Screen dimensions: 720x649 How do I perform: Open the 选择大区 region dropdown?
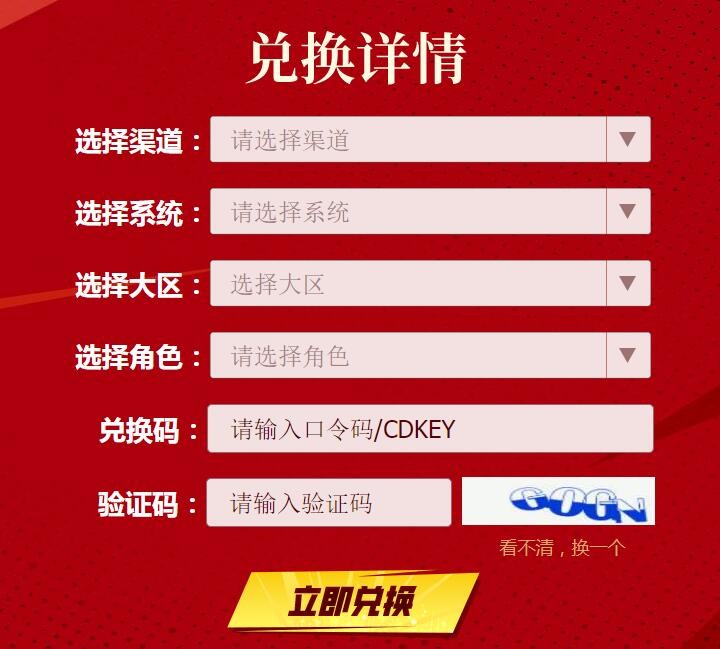coord(430,284)
